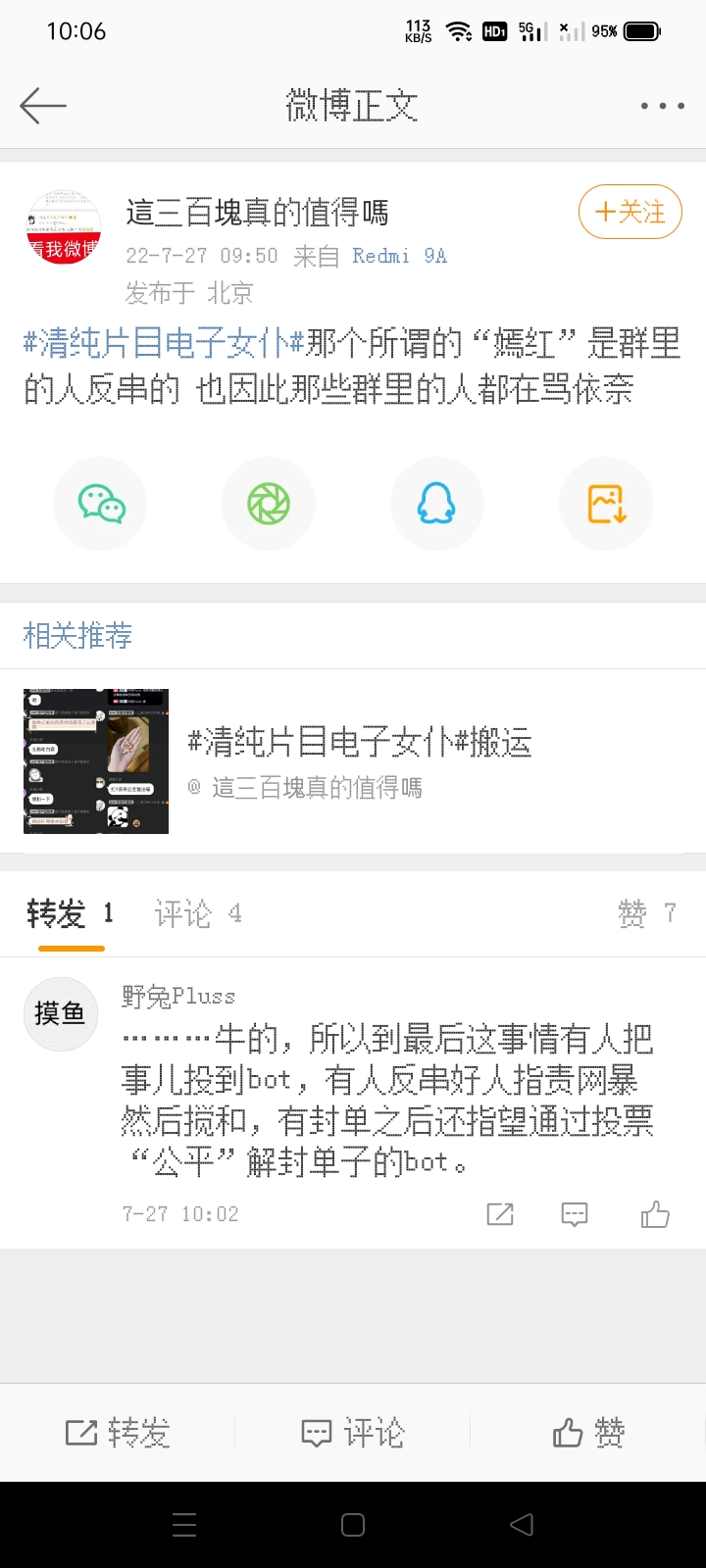Screen dimensions: 706x1568
Task: Follow this user with +关注 button
Action: (x=630, y=212)
